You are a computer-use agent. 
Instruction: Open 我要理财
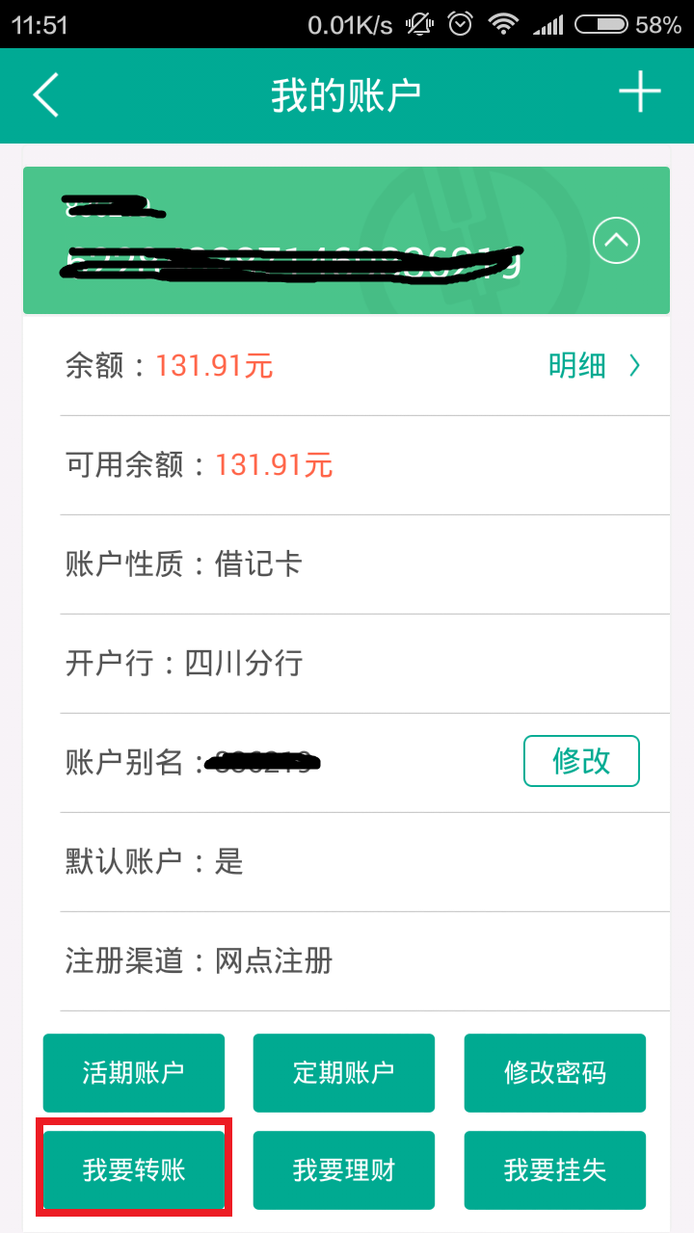pyautogui.click(x=344, y=1170)
